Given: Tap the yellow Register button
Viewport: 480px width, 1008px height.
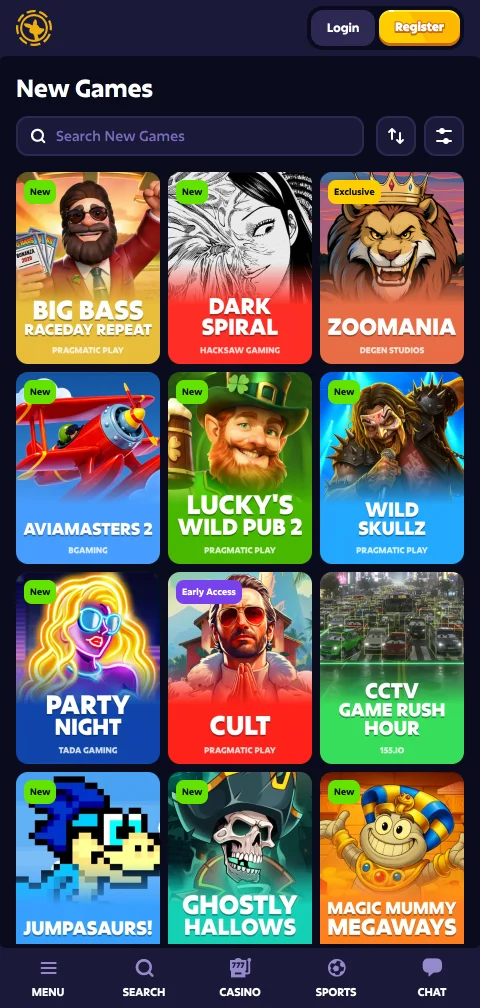Looking at the screenshot, I should pyautogui.click(x=419, y=27).
